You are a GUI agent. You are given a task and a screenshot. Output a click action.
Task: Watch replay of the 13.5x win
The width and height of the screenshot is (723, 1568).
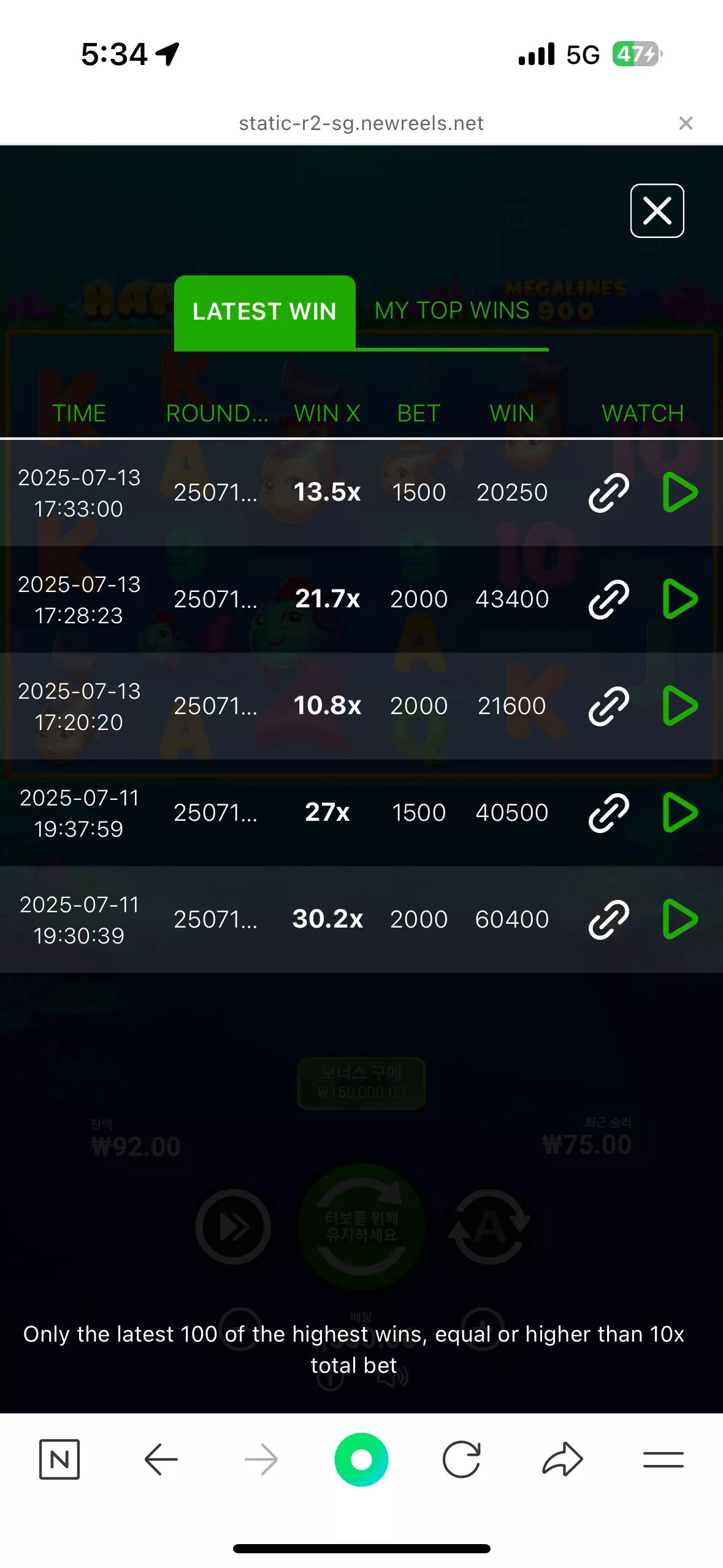click(x=680, y=492)
